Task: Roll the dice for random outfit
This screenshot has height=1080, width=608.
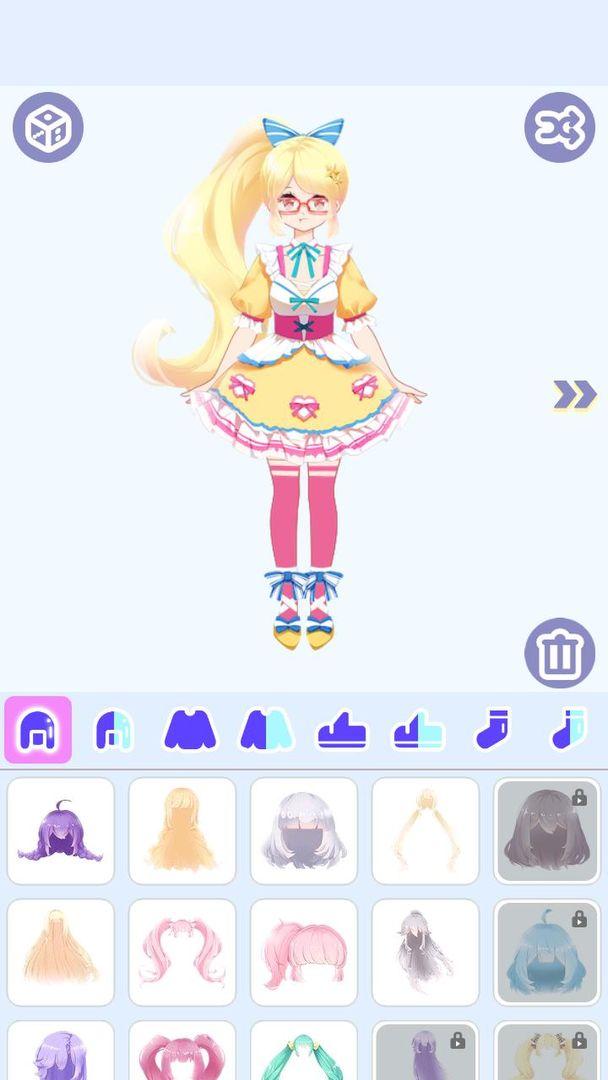Action: pyautogui.click(x=48, y=128)
